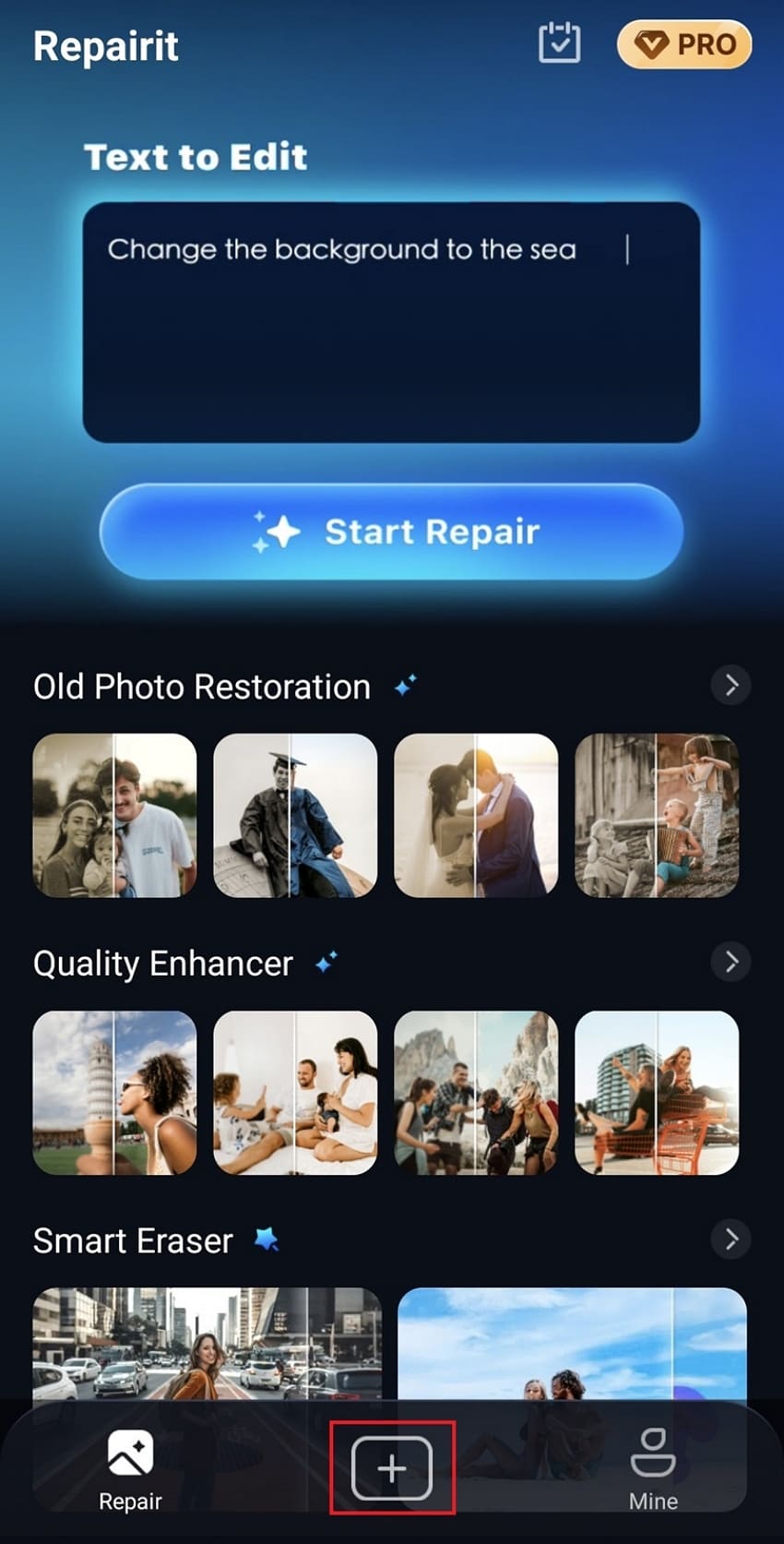Open the family on bed enhancer sample
784x1544 pixels.
tap(295, 1092)
